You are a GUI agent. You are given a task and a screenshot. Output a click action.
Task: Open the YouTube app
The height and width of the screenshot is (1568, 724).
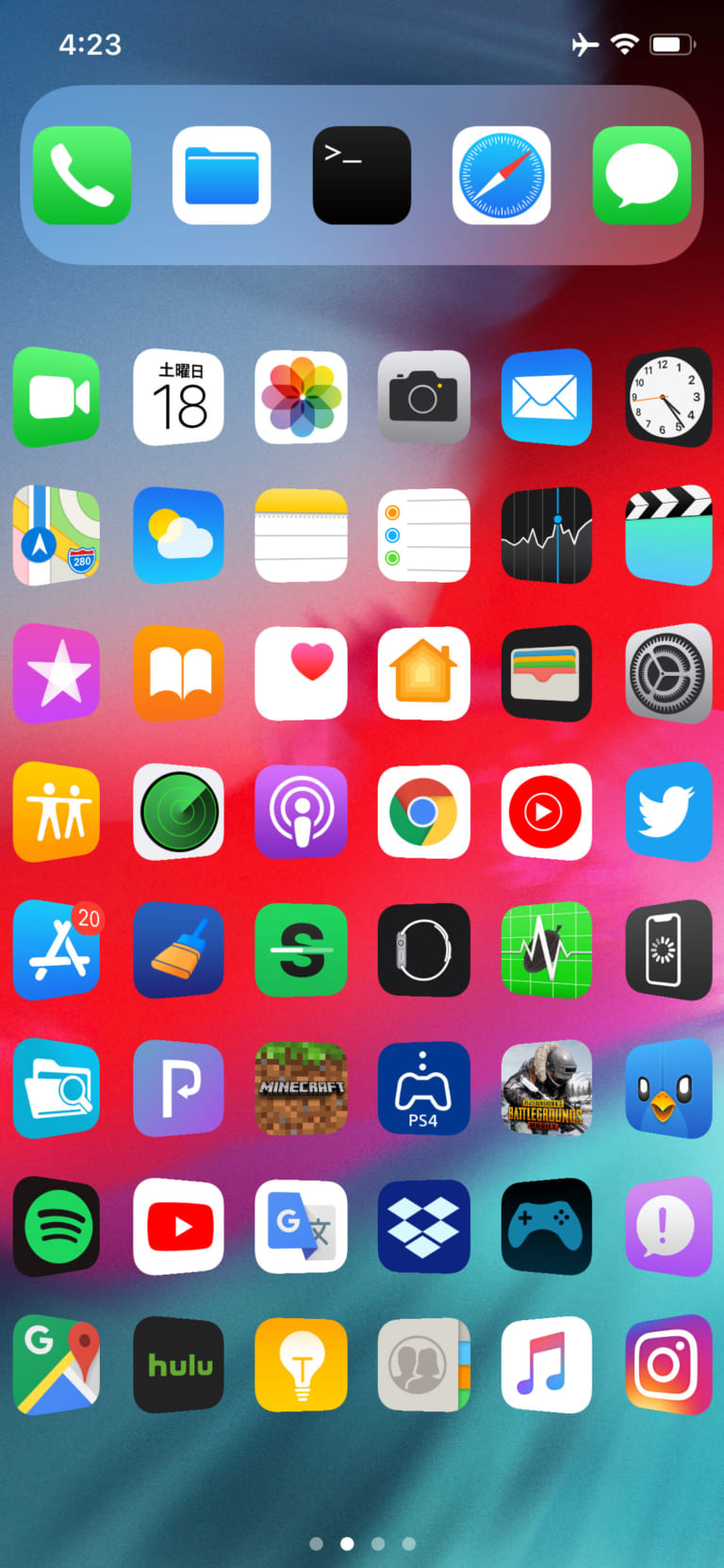[178, 1226]
